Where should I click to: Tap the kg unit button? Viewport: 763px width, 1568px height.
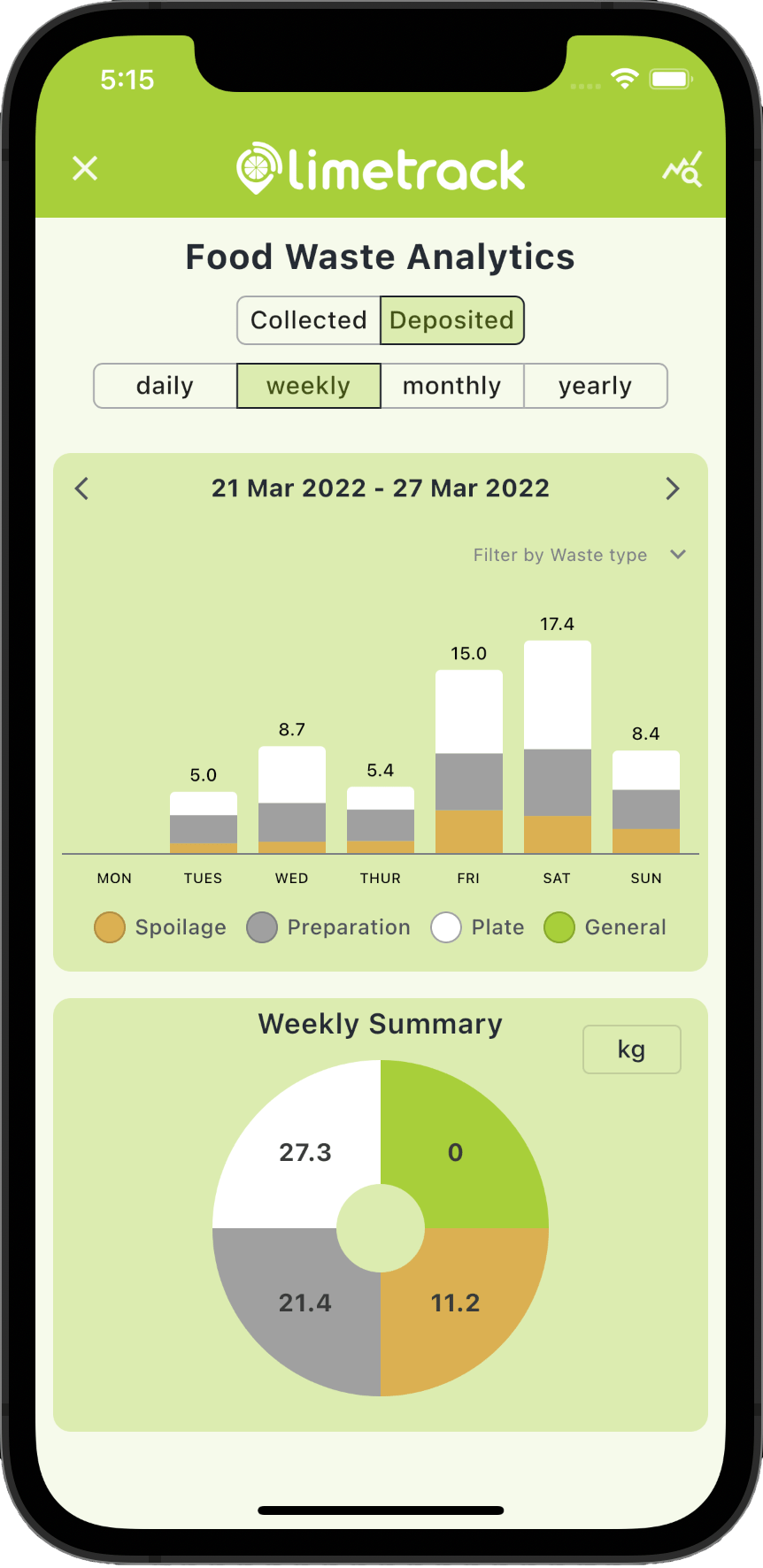point(632,1049)
